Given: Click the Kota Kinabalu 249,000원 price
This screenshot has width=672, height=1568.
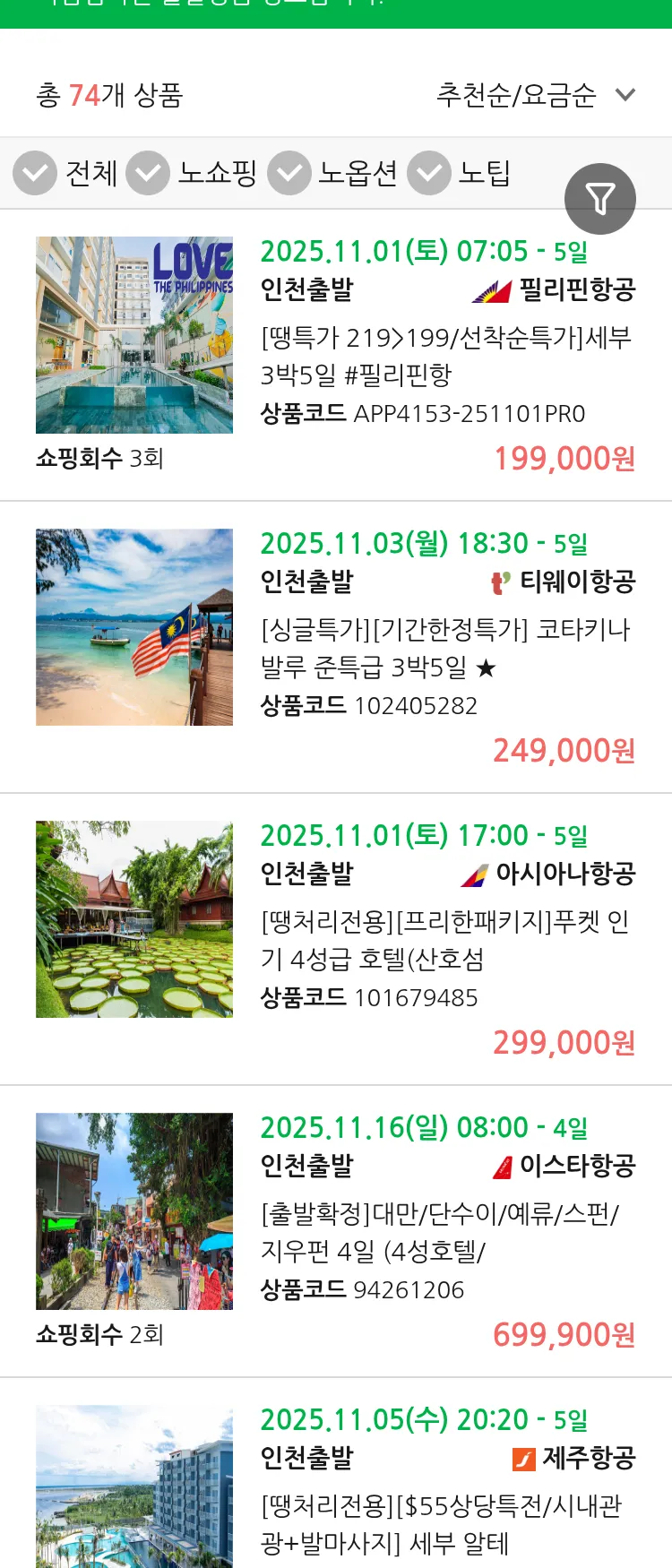Looking at the screenshot, I should pyautogui.click(x=561, y=751).
